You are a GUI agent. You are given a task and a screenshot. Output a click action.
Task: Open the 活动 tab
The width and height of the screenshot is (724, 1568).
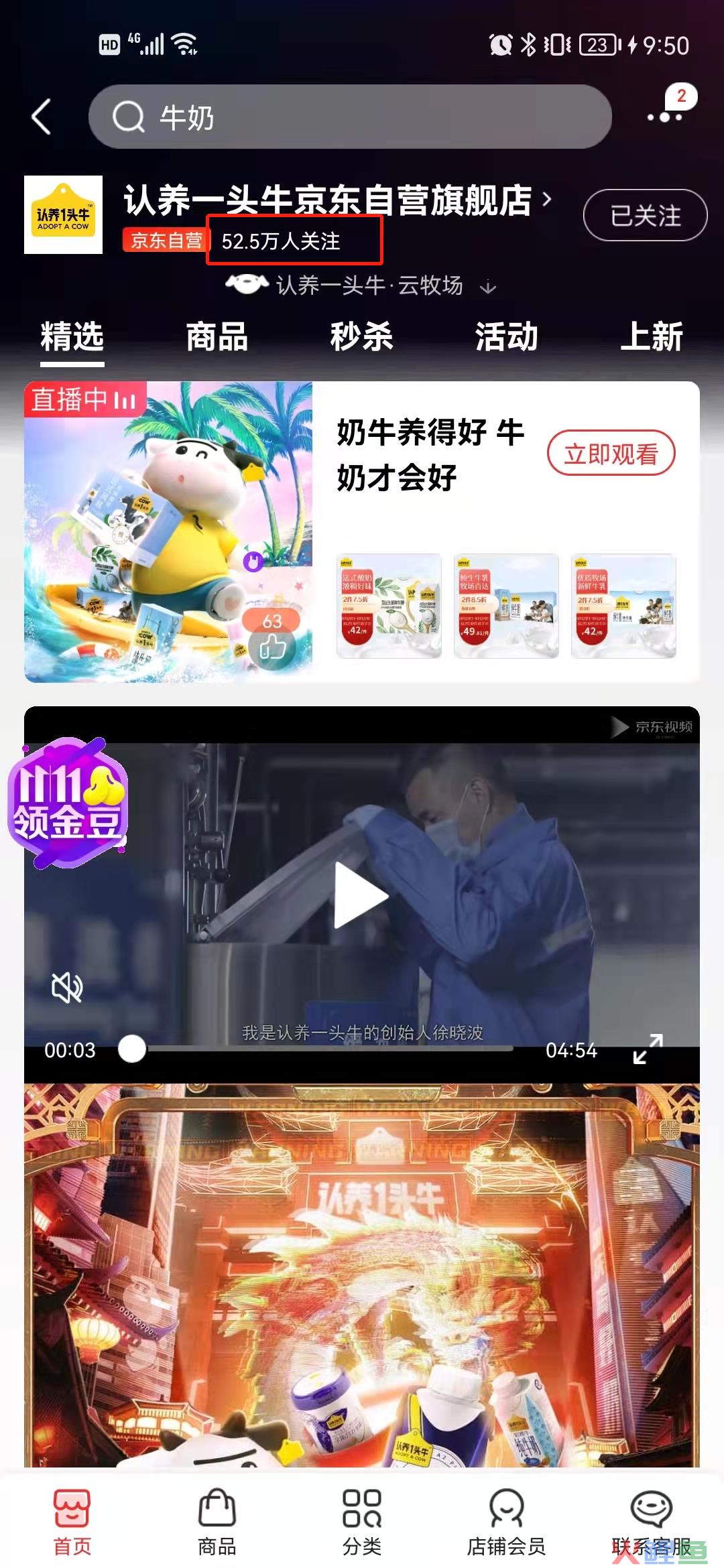coord(506,336)
